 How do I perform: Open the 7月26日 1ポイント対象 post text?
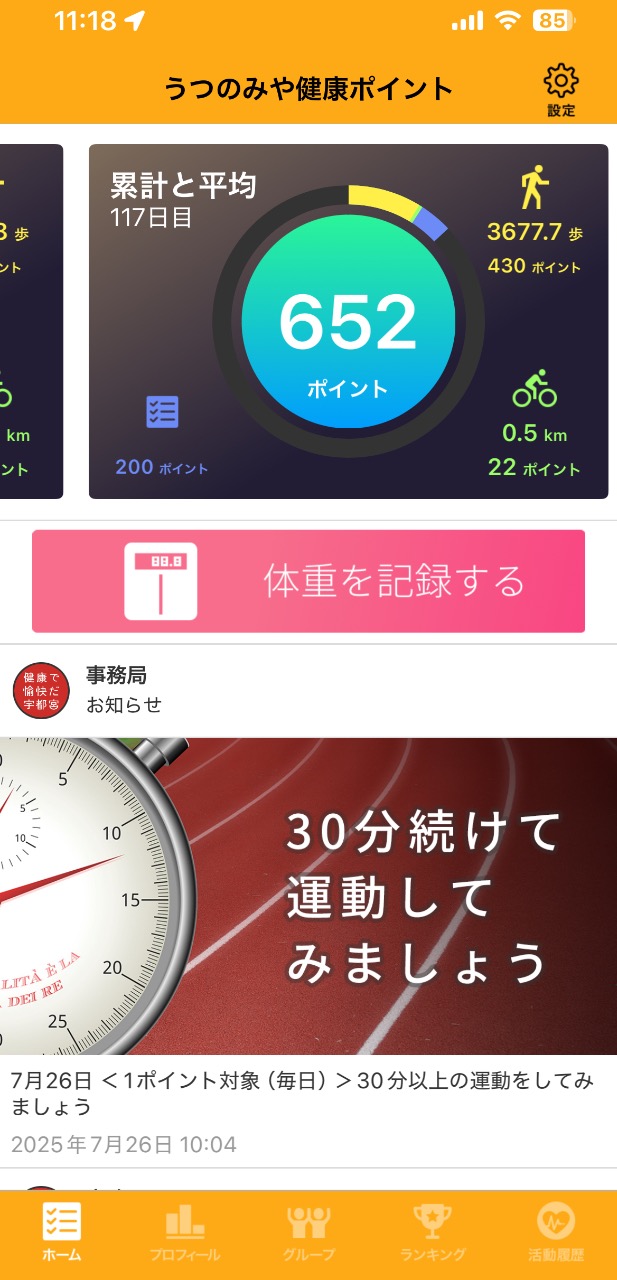[x=302, y=1093]
